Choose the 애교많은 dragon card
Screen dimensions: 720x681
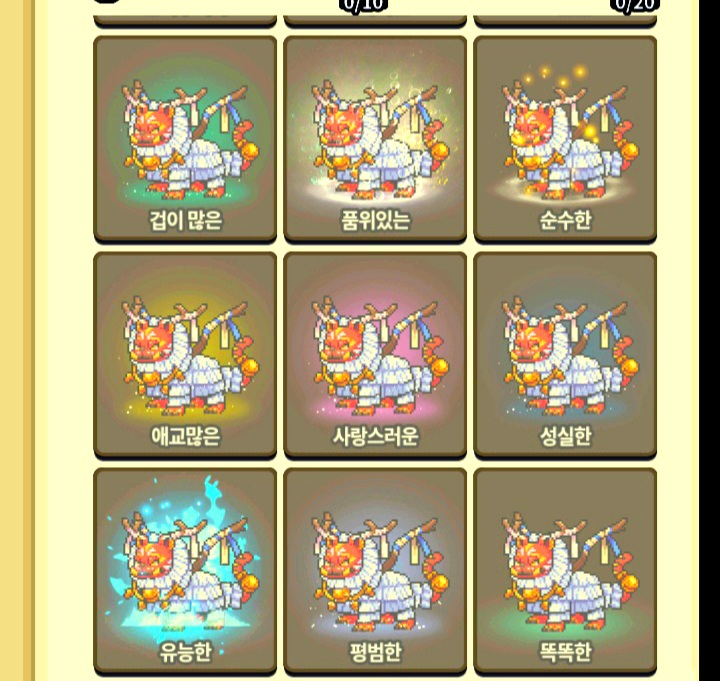[185, 355]
